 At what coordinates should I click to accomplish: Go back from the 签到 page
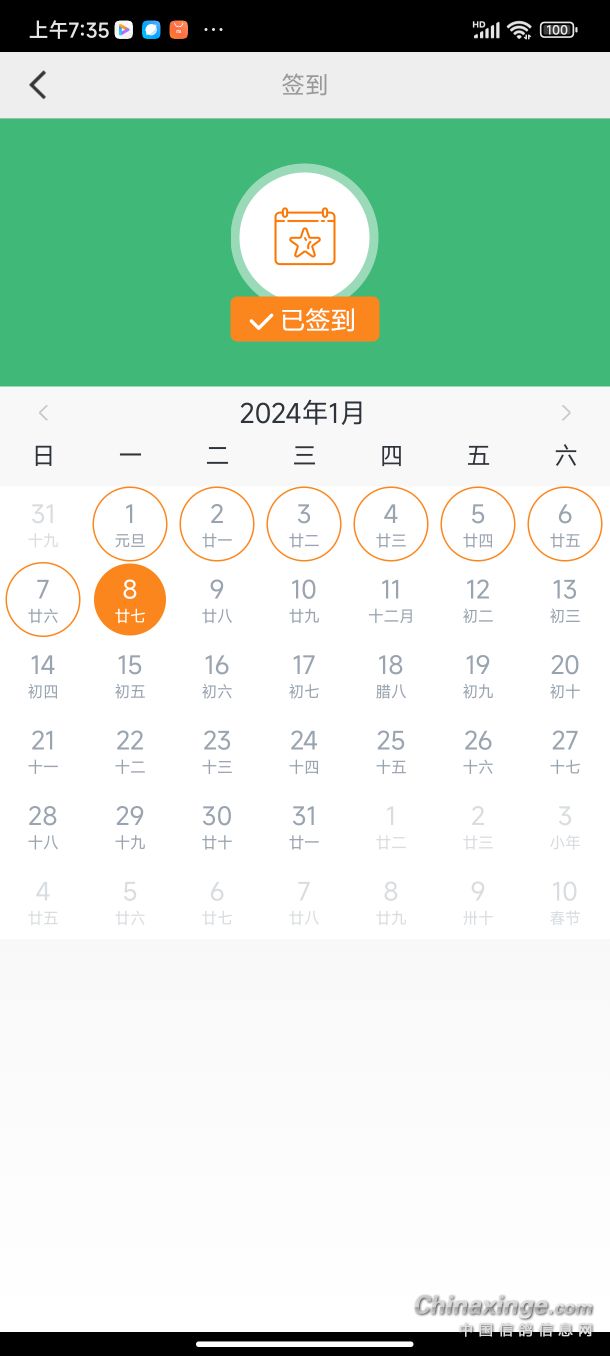tap(38, 85)
